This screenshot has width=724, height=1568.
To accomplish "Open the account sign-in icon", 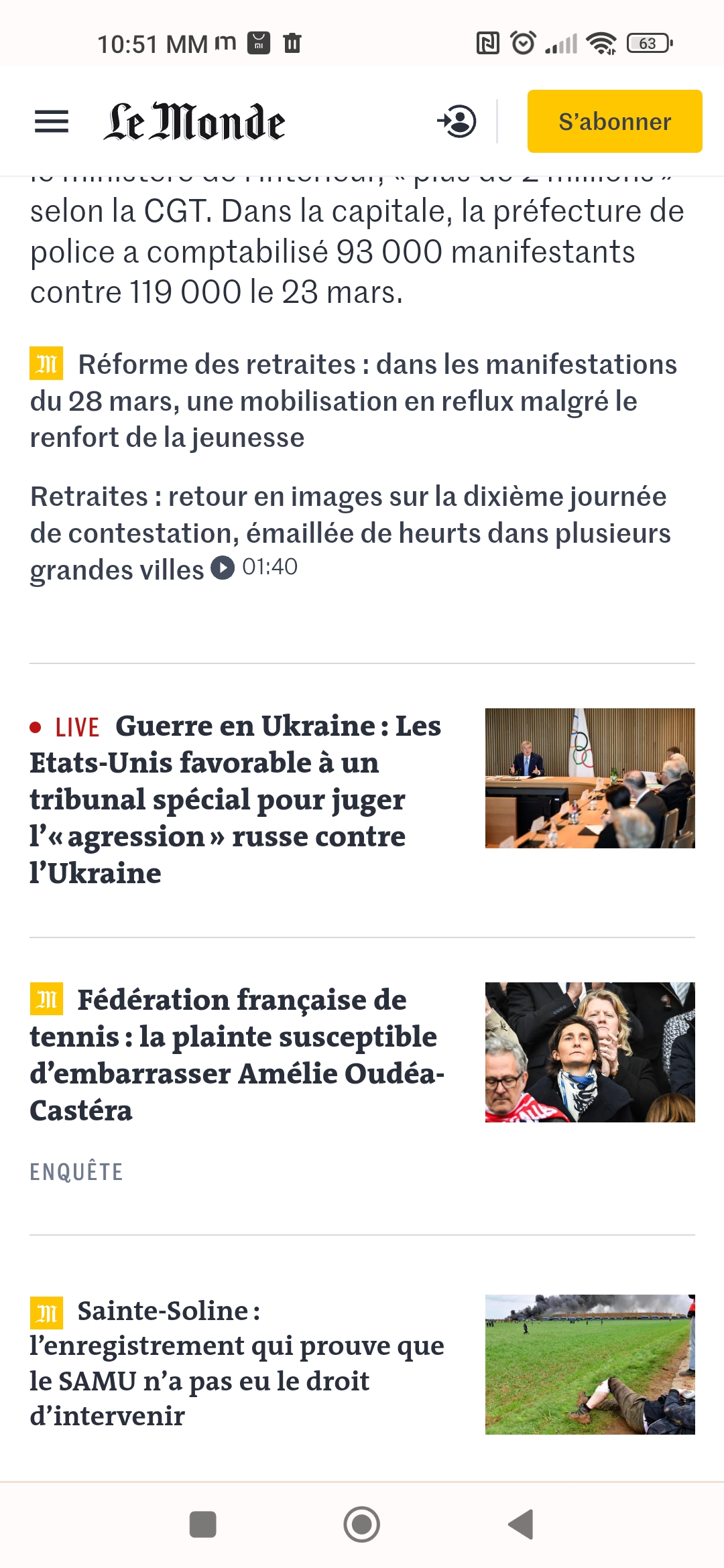I will pos(457,121).
